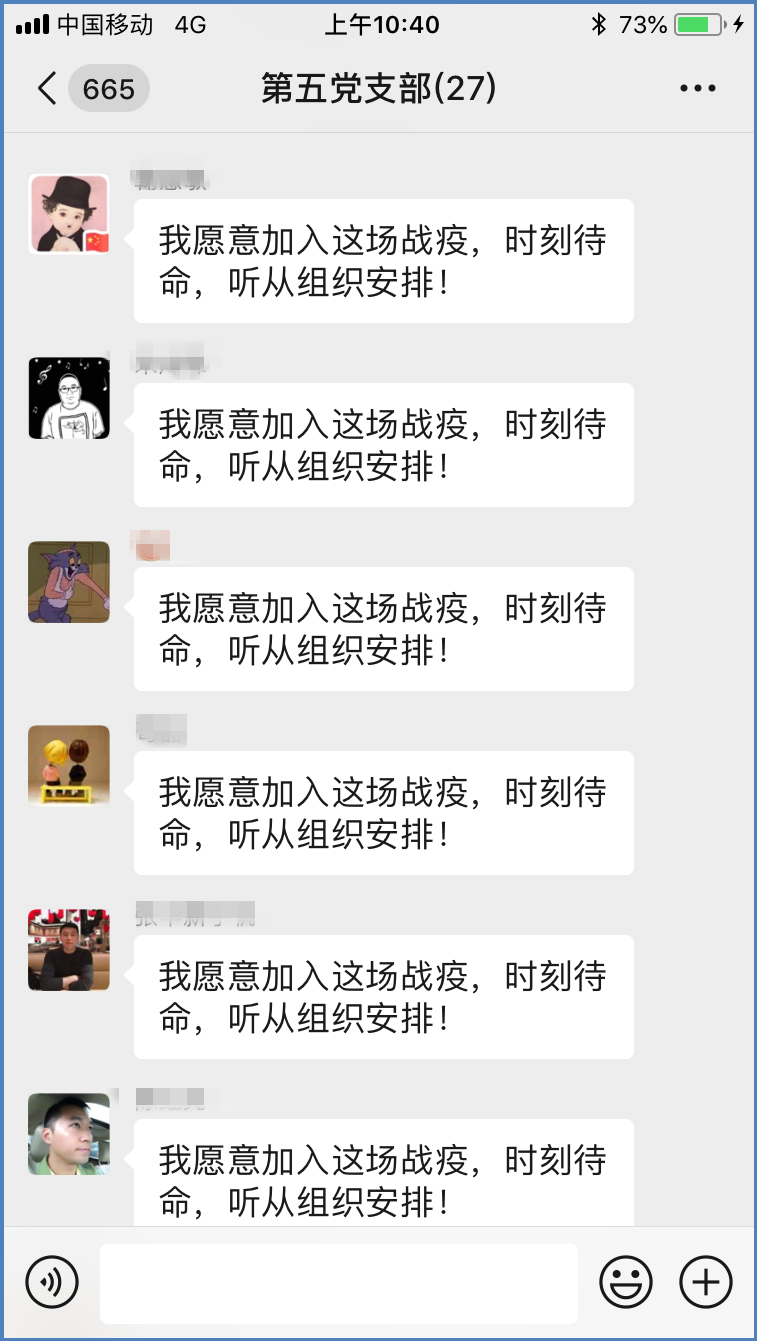Open the profile with the Tom cat avatar
757x1341 pixels.
pos(69,582)
